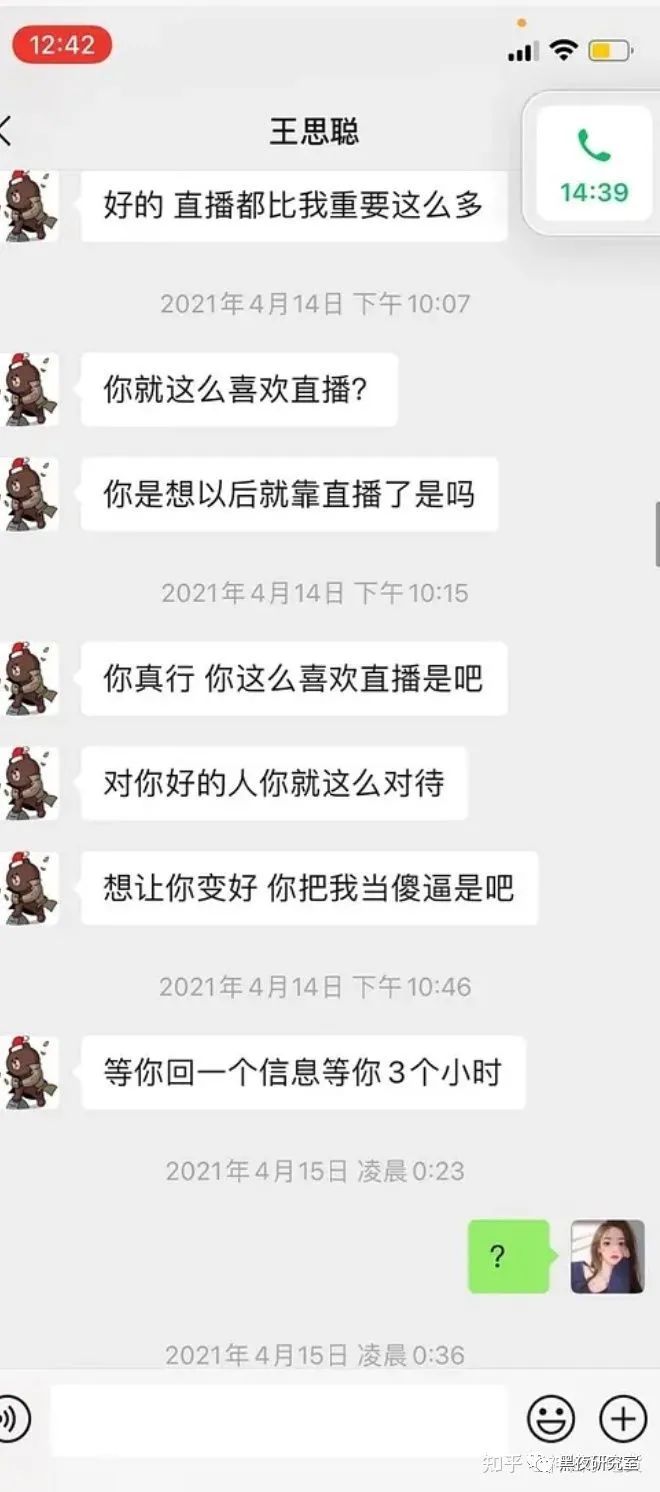Go back from the 王思聪 chat
This screenshot has width=660, height=1492.
click(6, 131)
